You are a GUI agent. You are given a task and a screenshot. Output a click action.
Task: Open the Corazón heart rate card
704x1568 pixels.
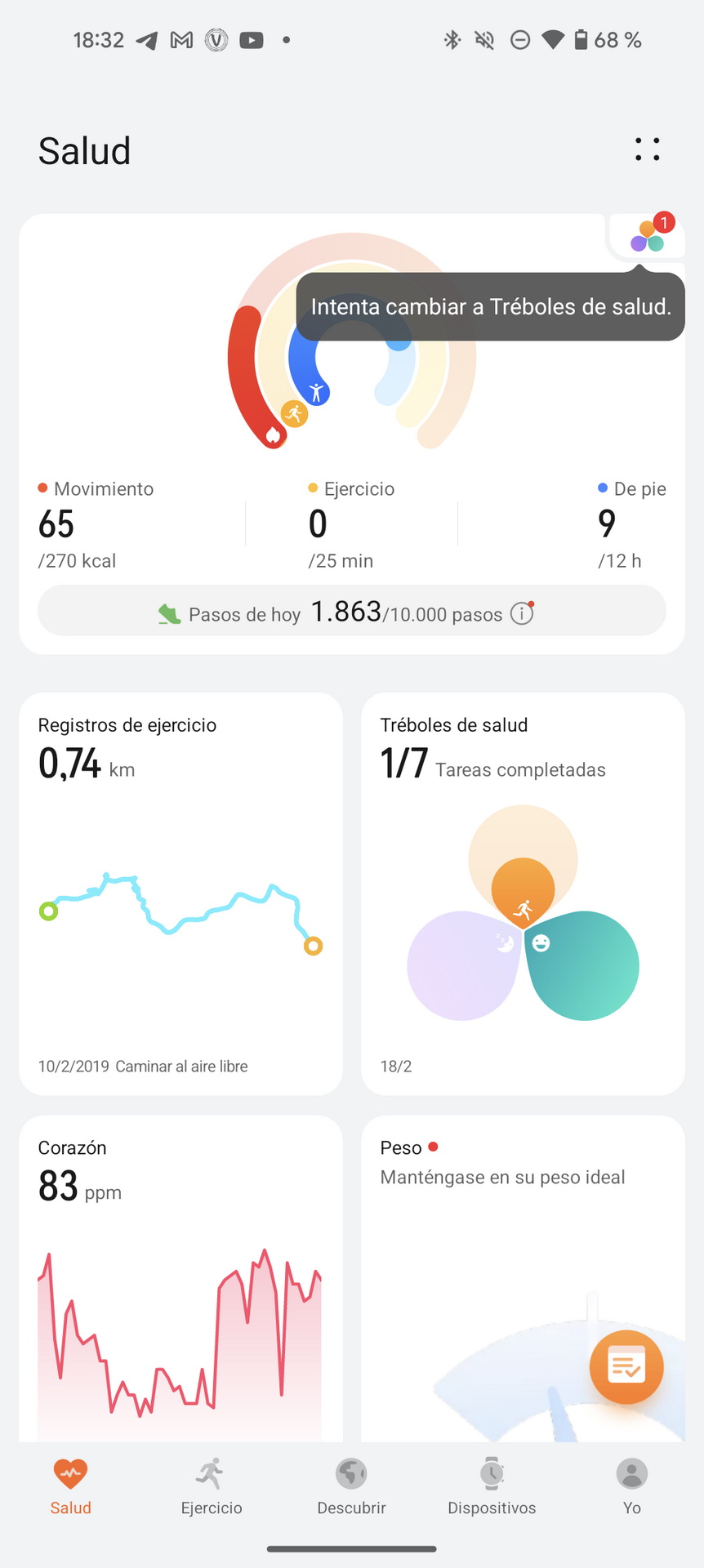pos(180,1278)
